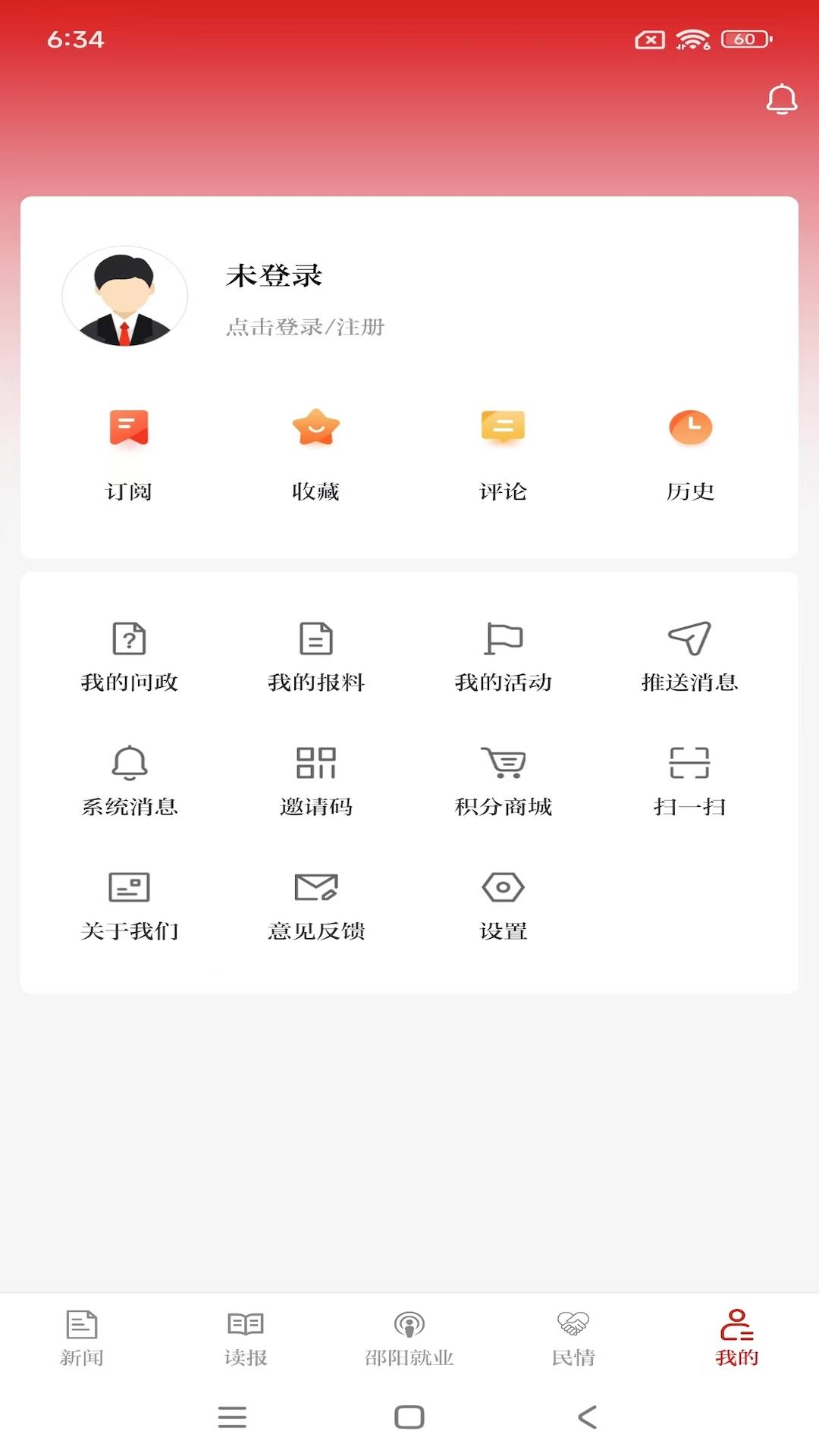819x1456 pixels.
Task: Tap the profile avatar image
Action: pyautogui.click(x=124, y=297)
